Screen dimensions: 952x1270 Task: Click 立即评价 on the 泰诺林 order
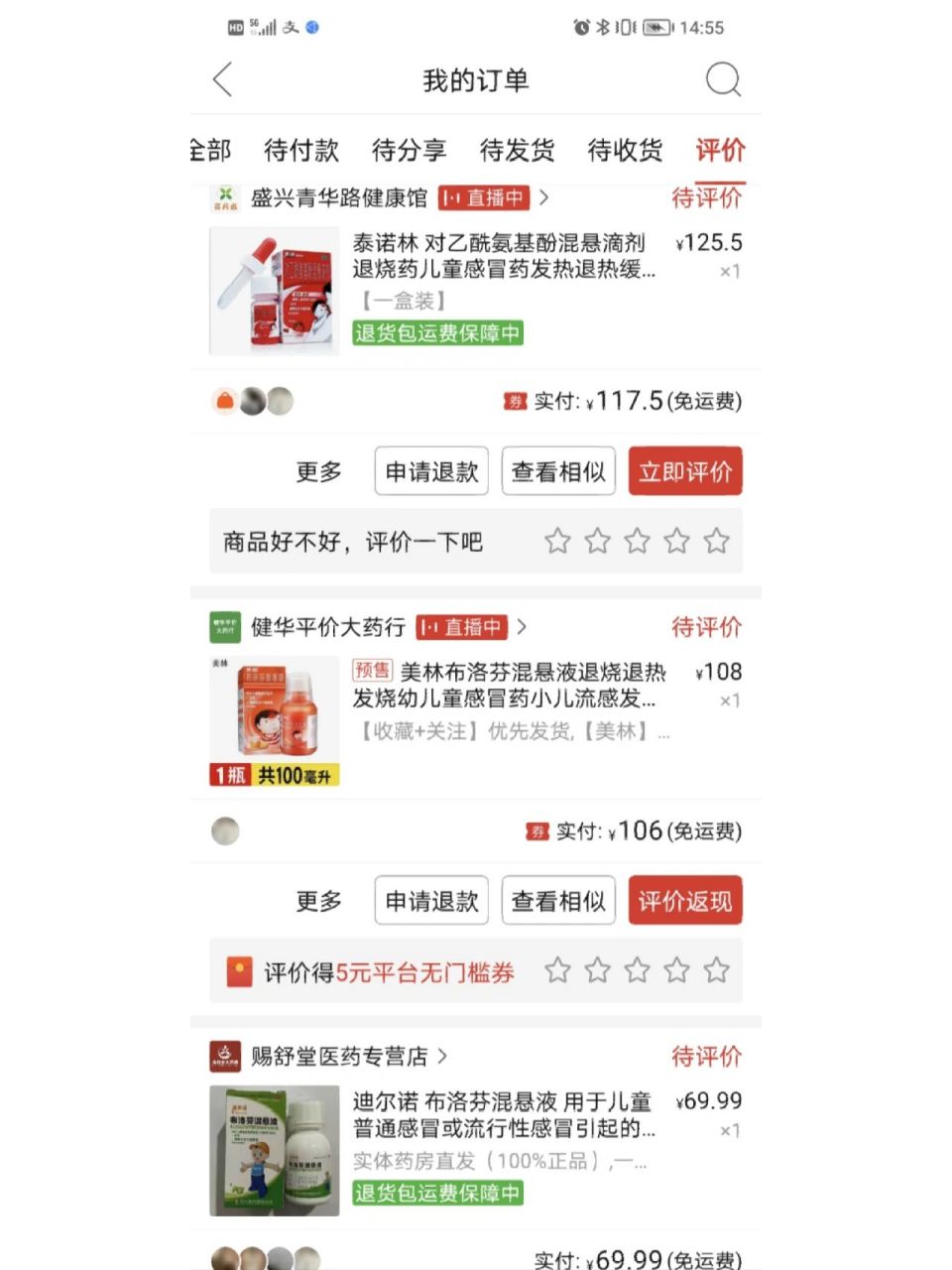coord(686,471)
